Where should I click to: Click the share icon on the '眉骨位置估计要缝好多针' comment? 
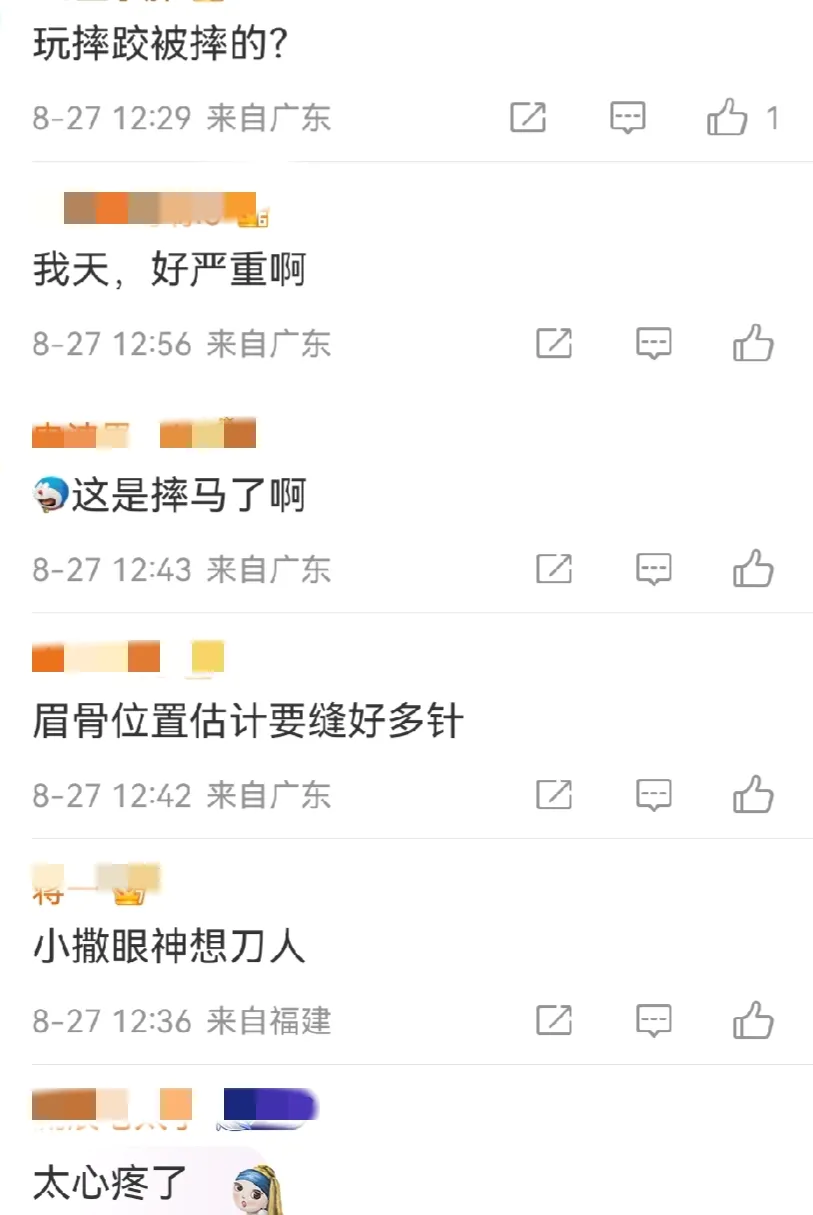click(555, 795)
